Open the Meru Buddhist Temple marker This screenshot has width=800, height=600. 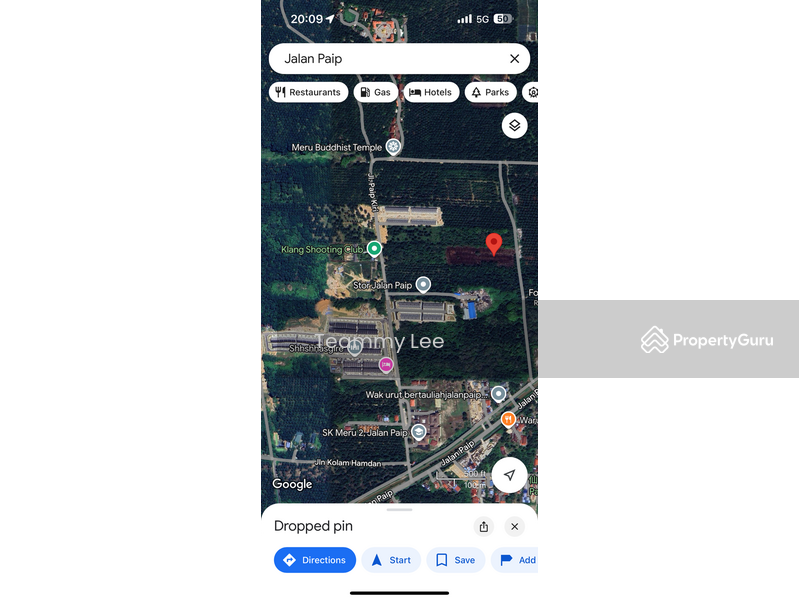point(393,147)
